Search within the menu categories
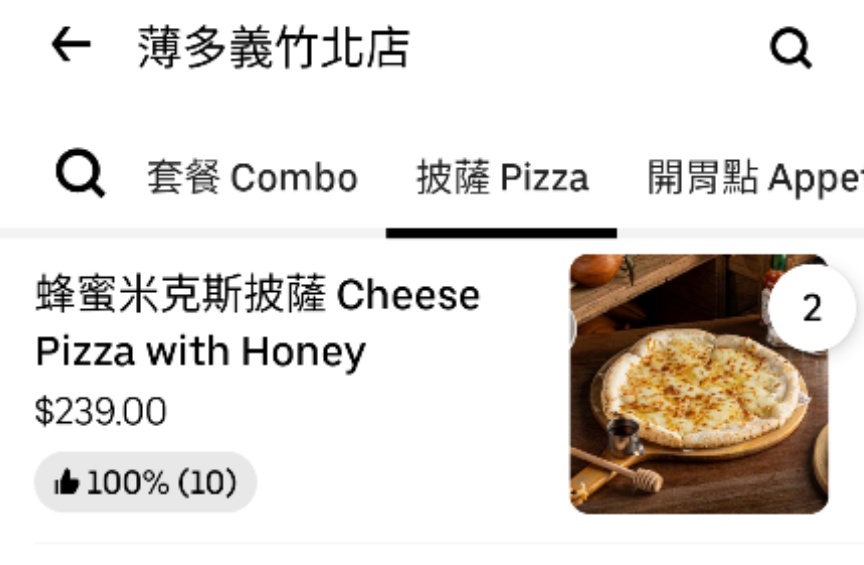 (x=80, y=176)
